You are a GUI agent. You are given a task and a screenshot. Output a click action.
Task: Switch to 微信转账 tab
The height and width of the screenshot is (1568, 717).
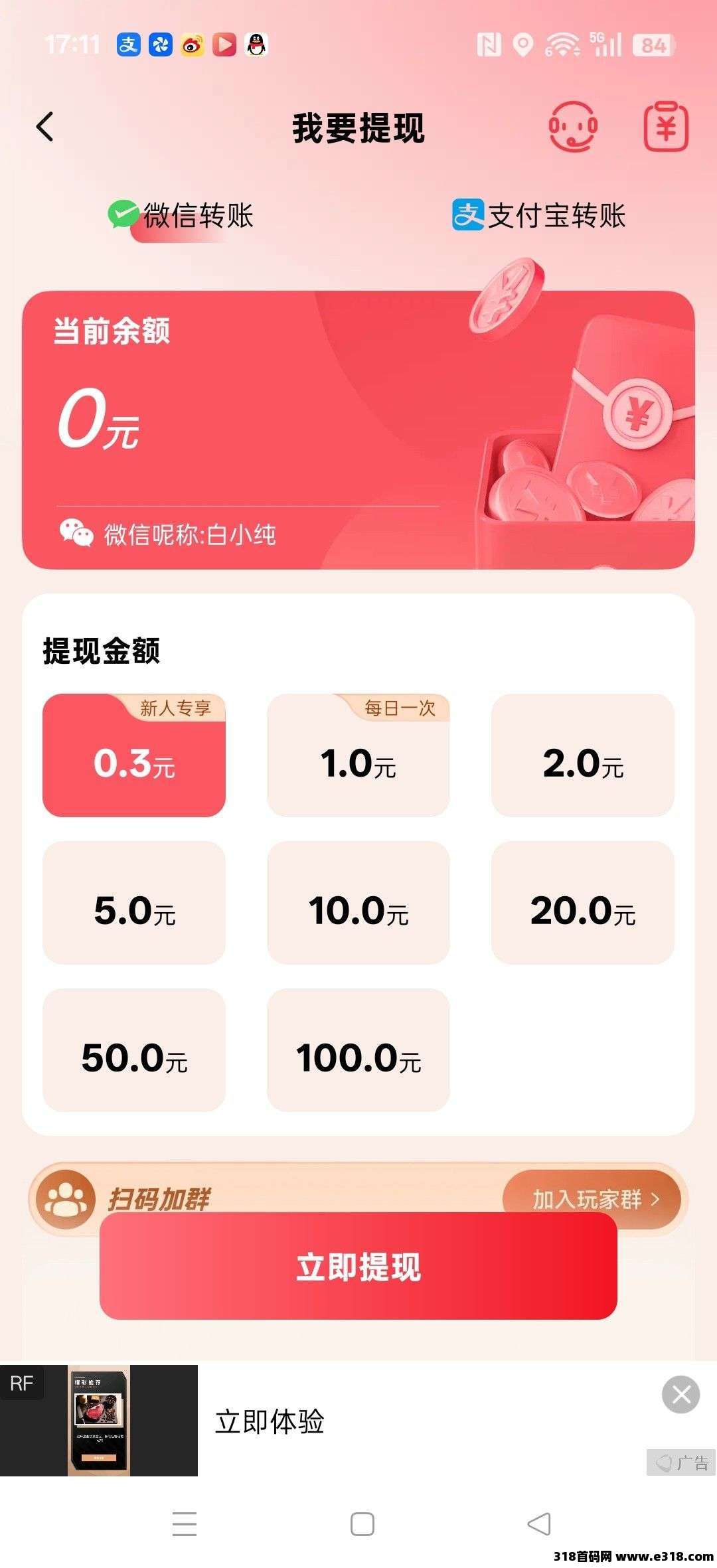(182, 216)
